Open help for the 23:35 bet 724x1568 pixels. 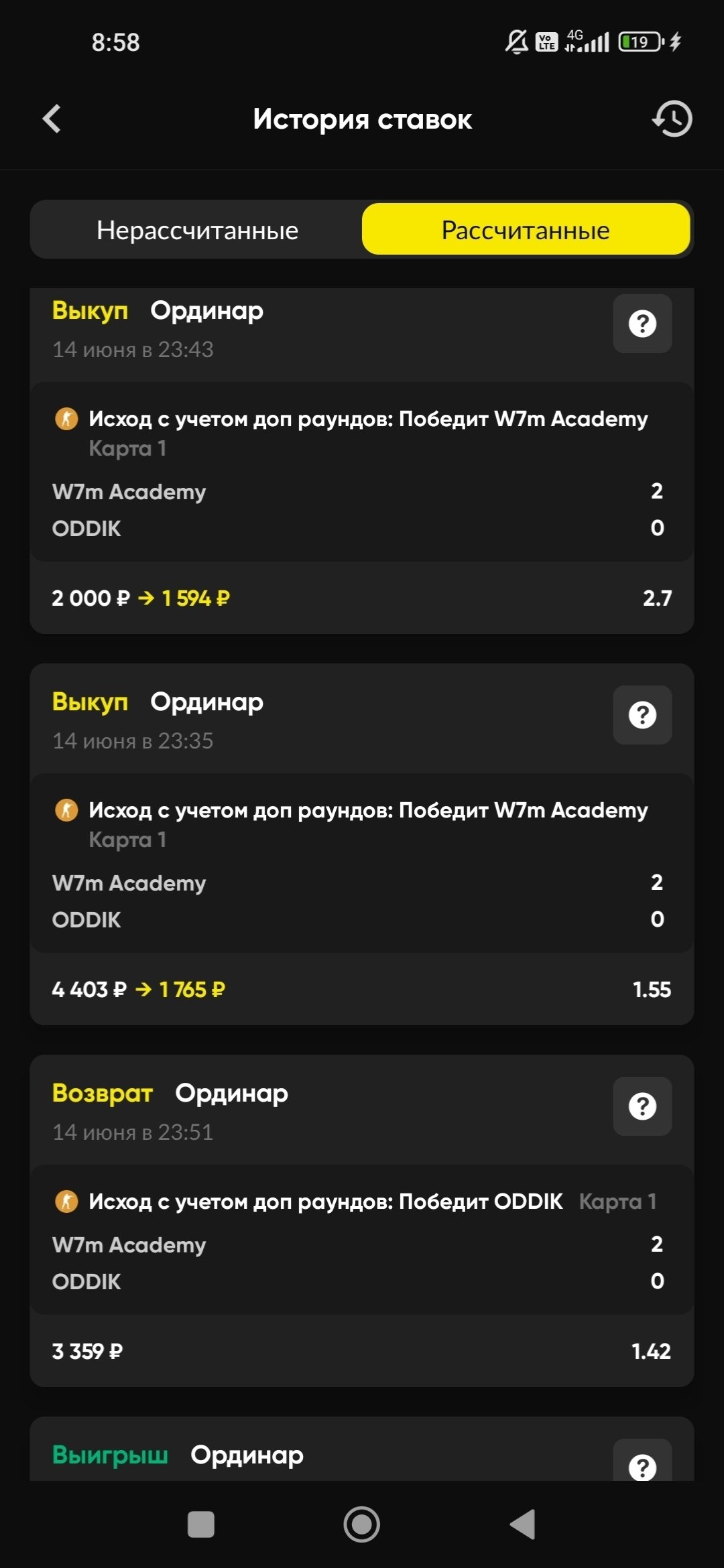642,715
